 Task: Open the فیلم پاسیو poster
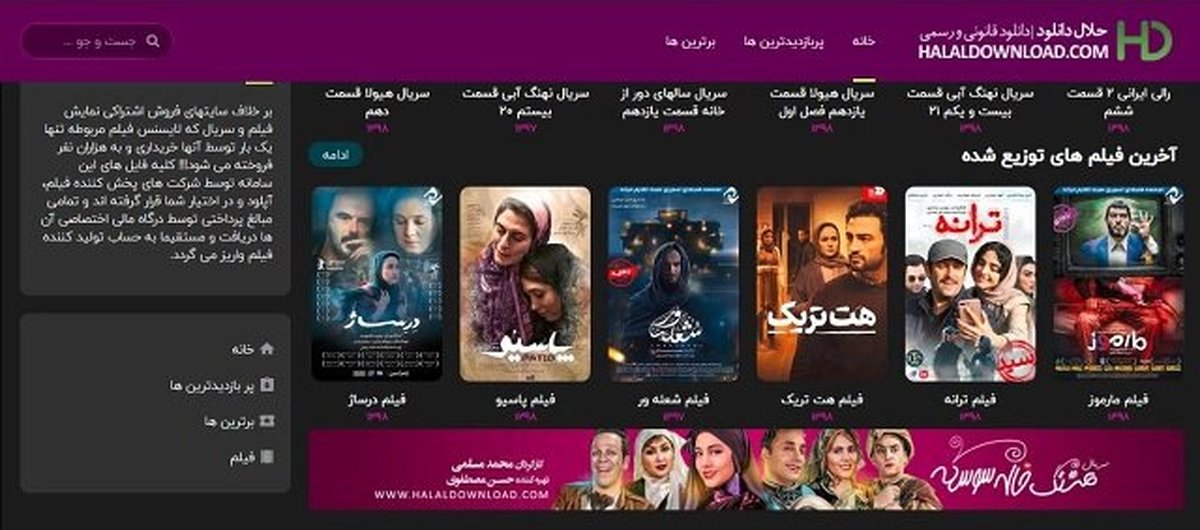pyautogui.click(x=525, y=283)
